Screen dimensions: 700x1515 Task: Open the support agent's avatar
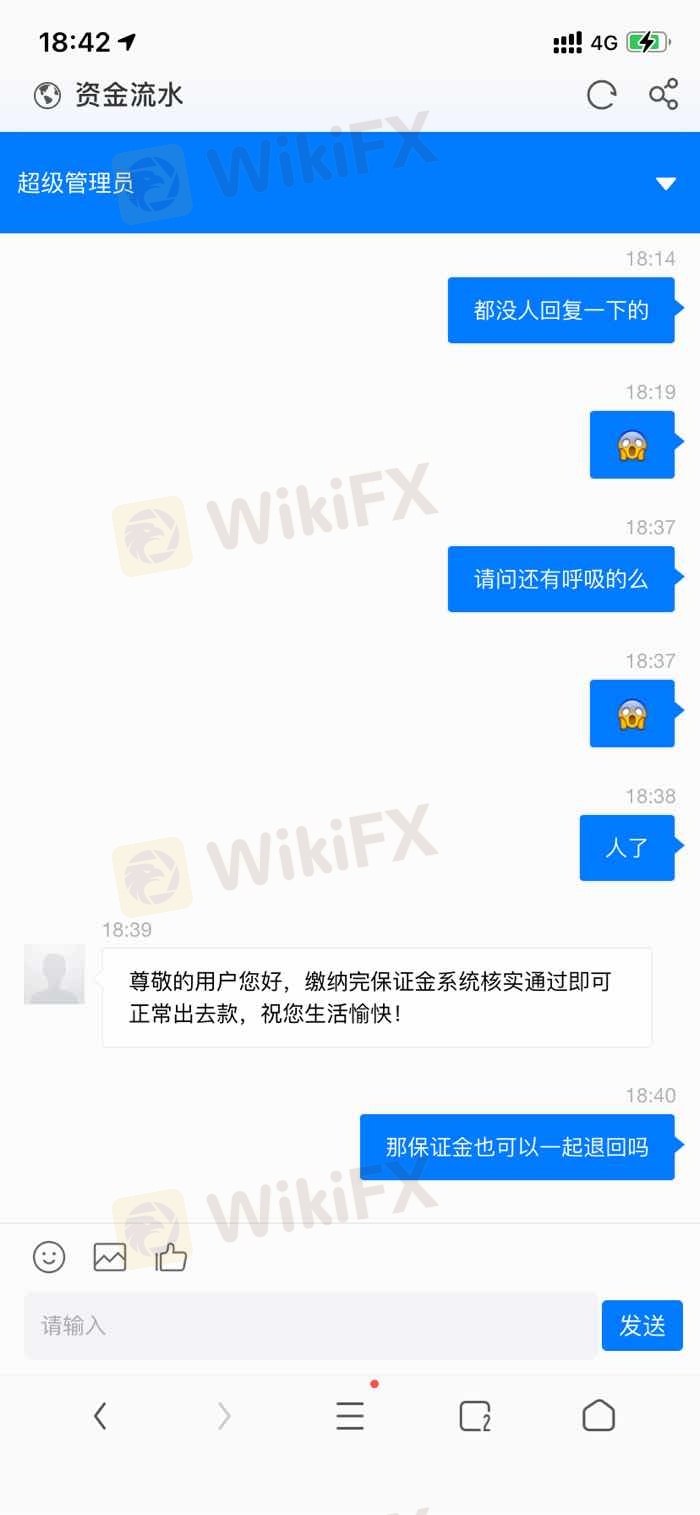point(54,974)
